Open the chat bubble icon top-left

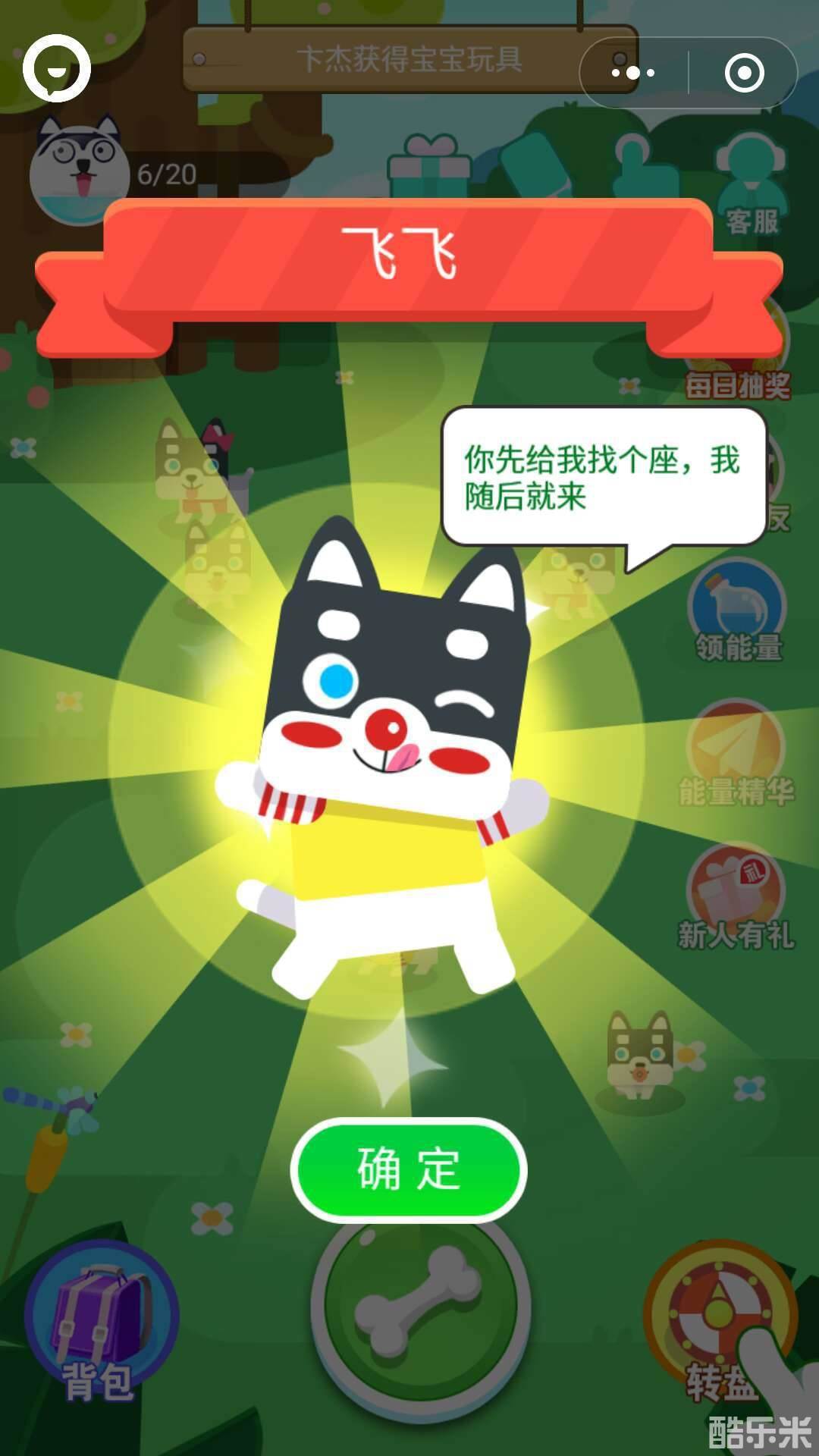coord(57,68)
